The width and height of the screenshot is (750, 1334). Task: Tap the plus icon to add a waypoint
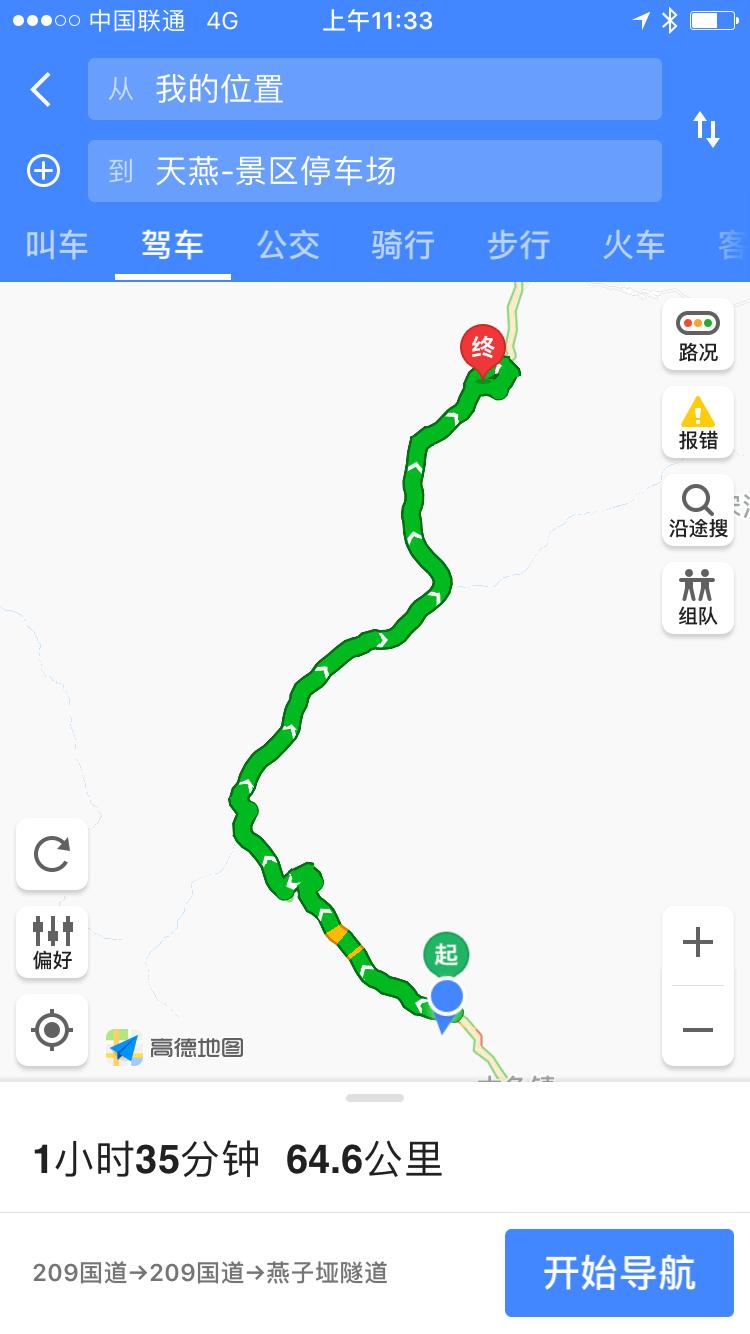click(42, 170)
